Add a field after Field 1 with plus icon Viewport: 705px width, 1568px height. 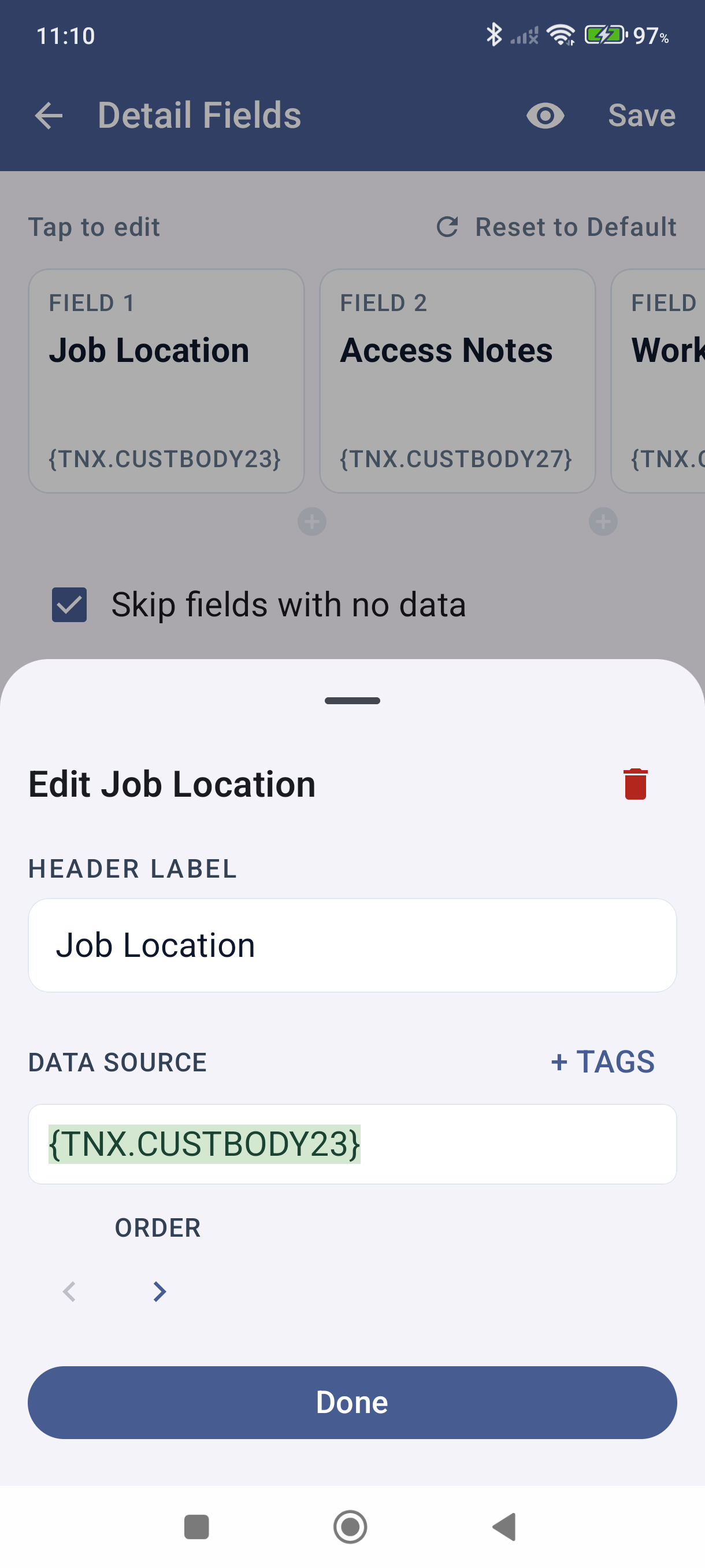(311, 521)
